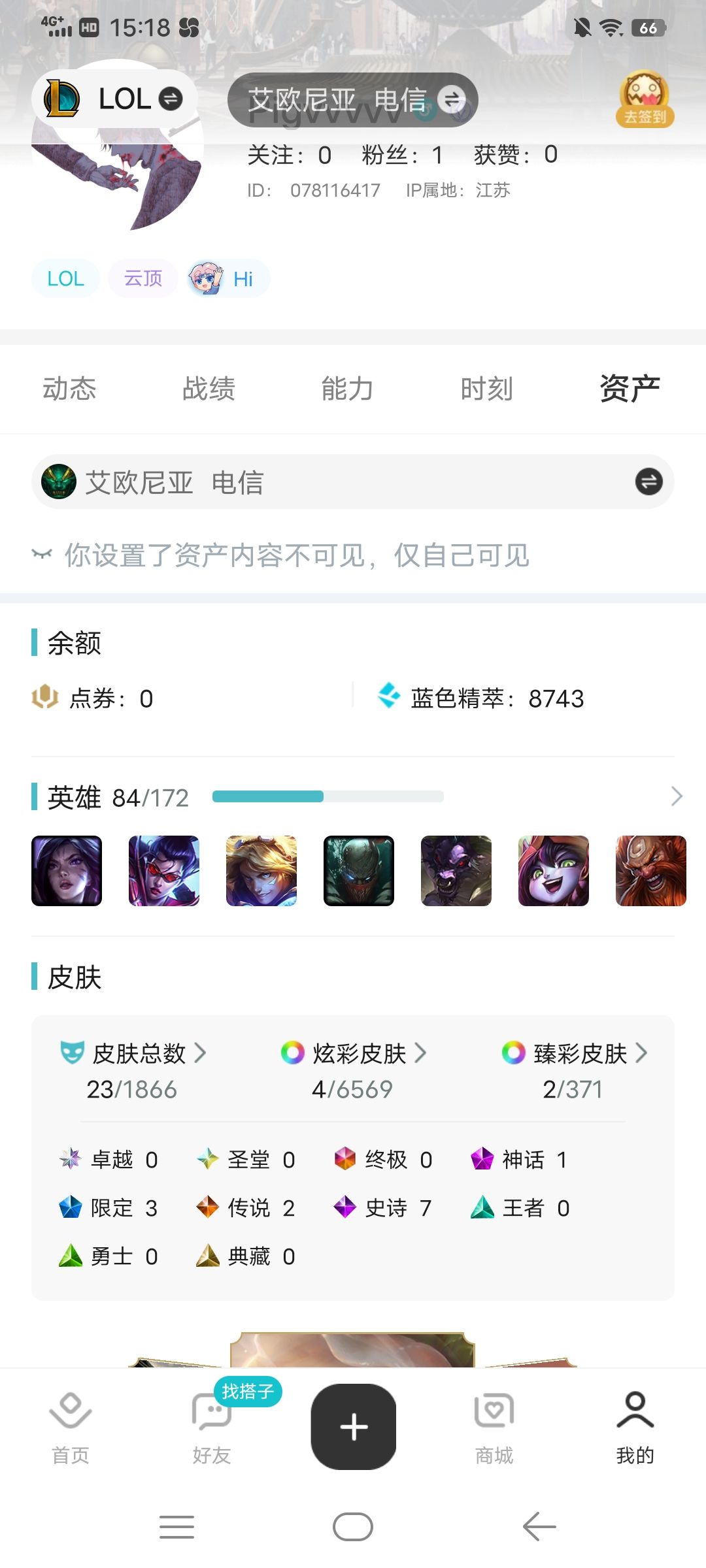The image size is (706, 1568).
Task: Open the 我的 profile icon
Action: click(635, 1411)
